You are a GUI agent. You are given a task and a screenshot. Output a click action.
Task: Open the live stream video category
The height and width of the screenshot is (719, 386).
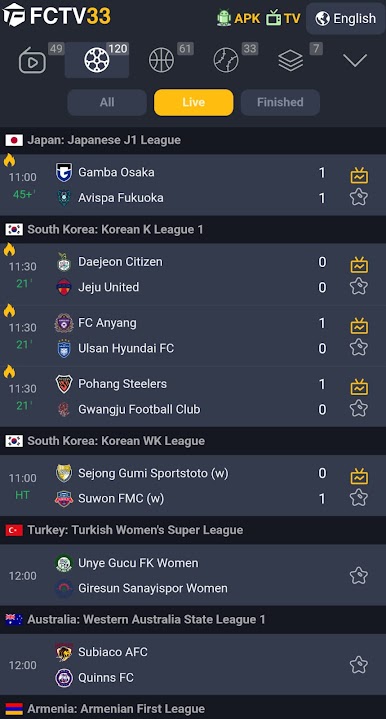click(32, 61)
